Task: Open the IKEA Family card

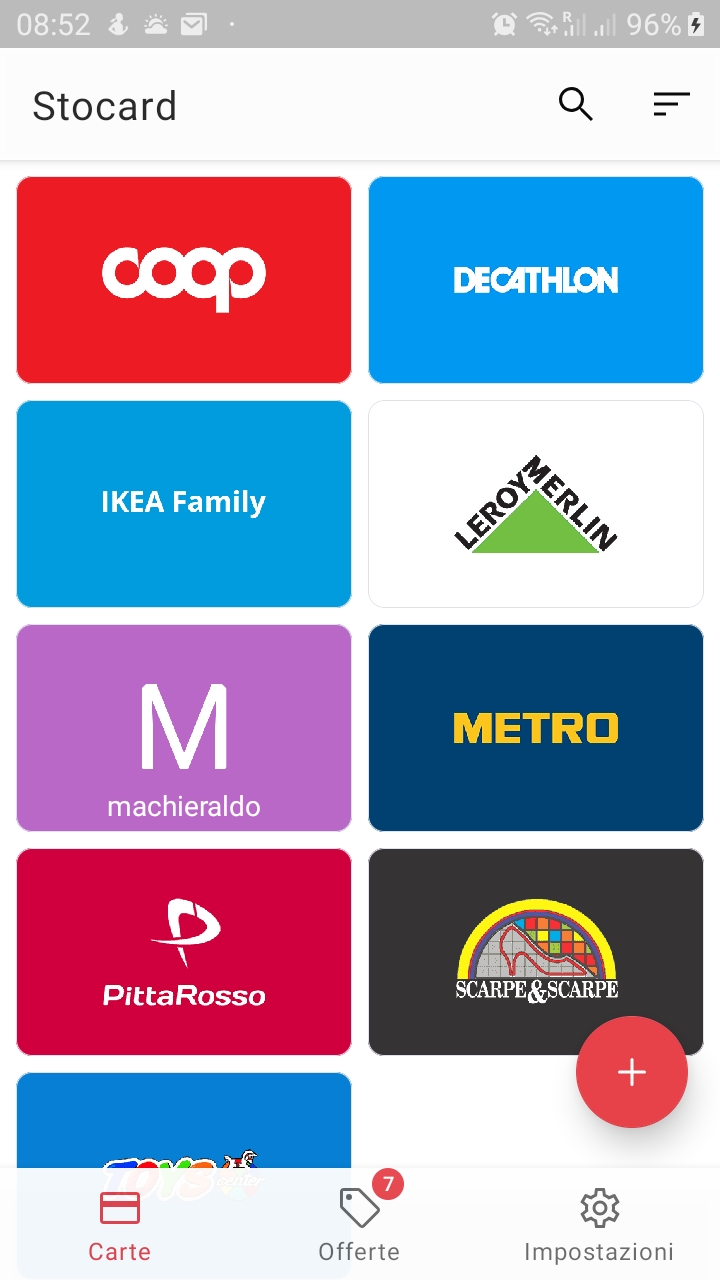Action: [184, 504]
